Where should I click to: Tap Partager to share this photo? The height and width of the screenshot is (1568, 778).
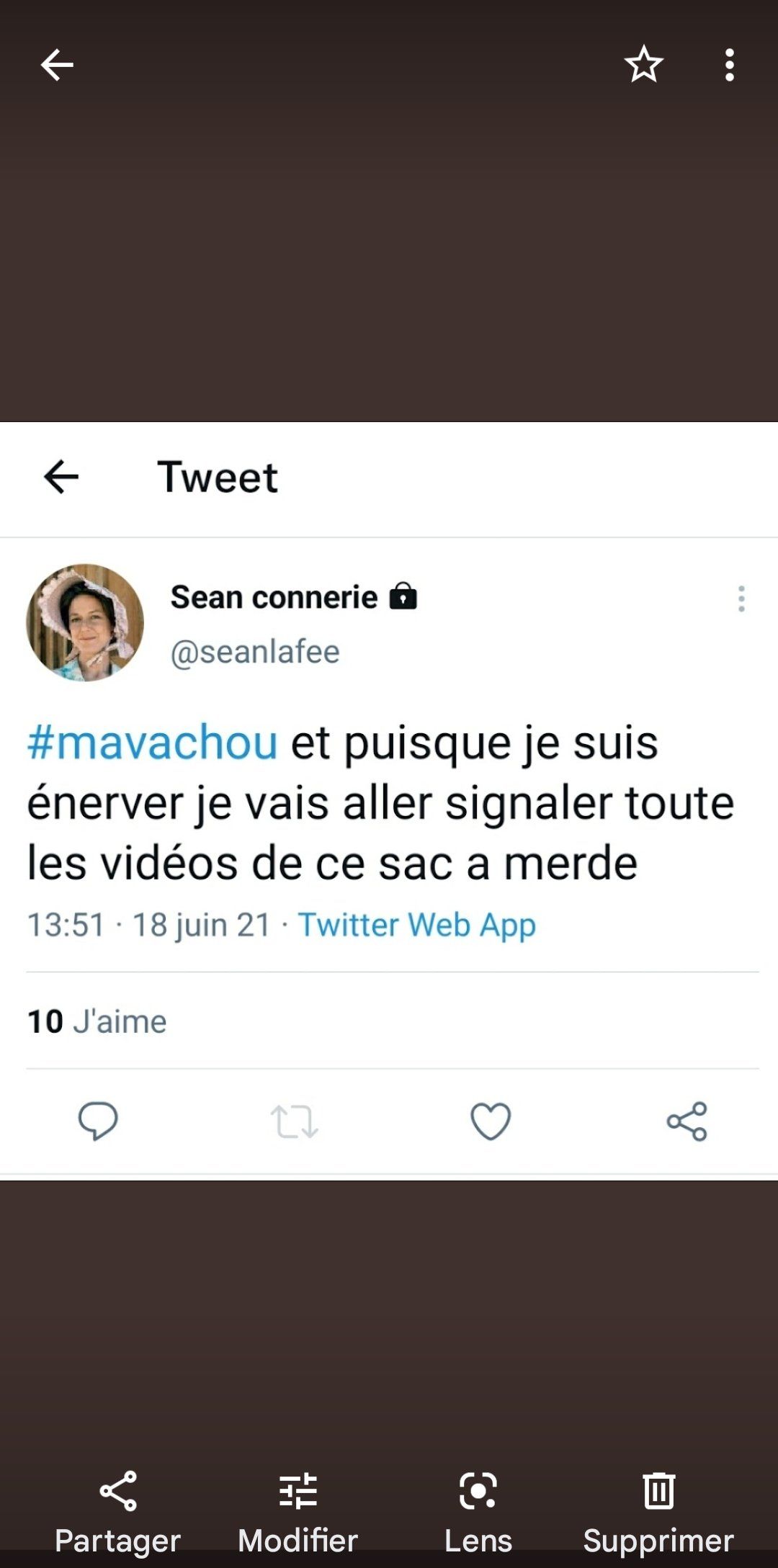[x=117, y=1510]
